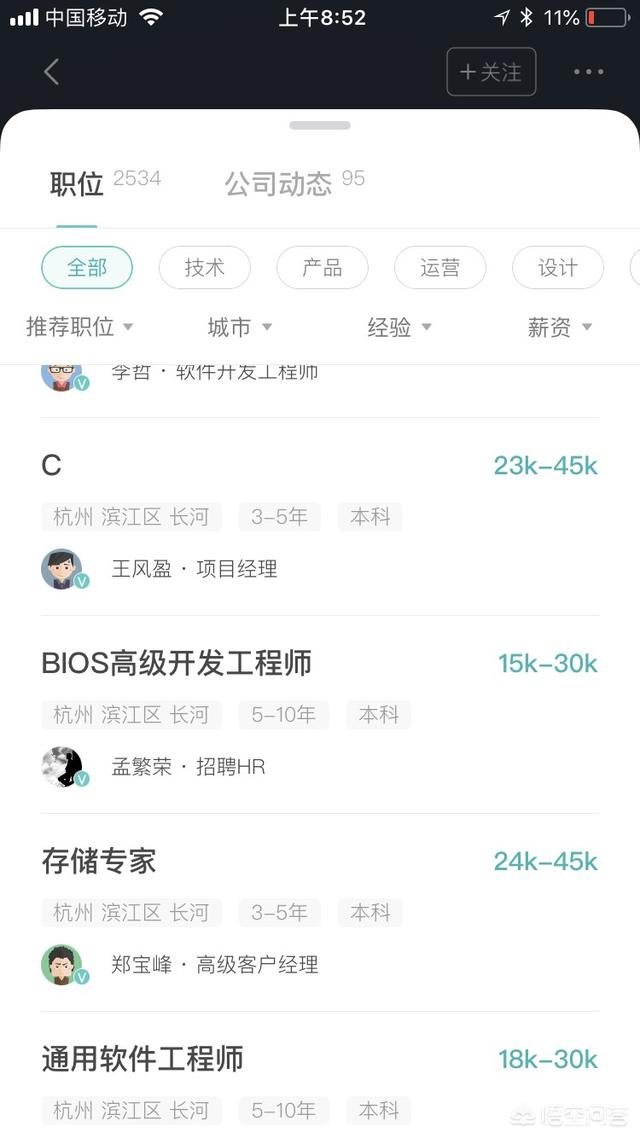Image resolution: width=640 pixels, height=1138 pixels.
Task: Open the 城市 dropdown
Action: [x=240, y=327]
